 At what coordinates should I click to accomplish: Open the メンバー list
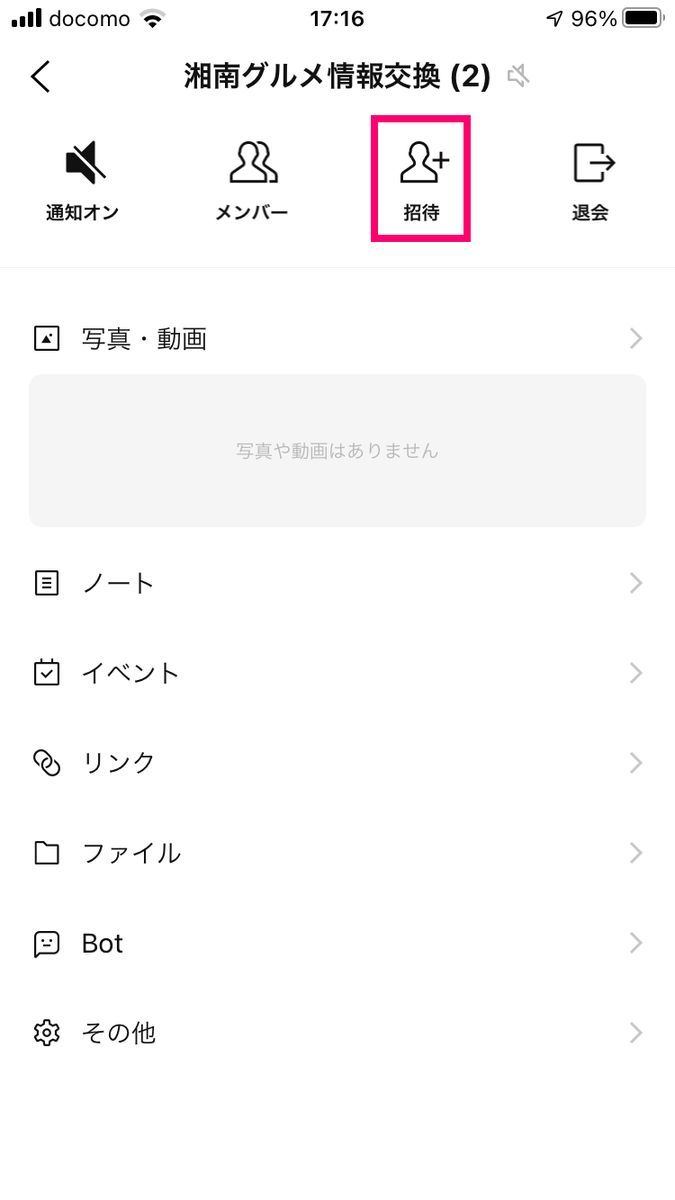252,180
